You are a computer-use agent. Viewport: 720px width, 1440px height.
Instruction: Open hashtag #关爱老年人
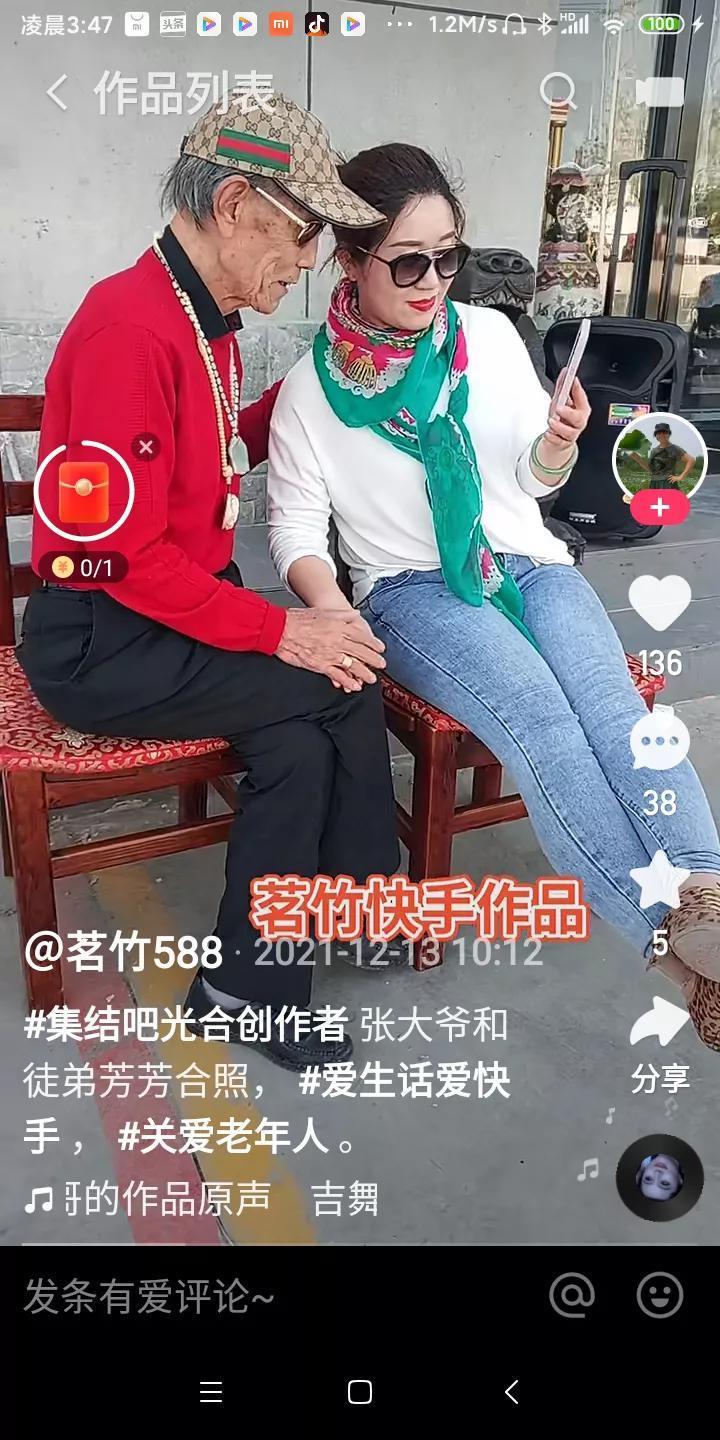click(225, 1137)
